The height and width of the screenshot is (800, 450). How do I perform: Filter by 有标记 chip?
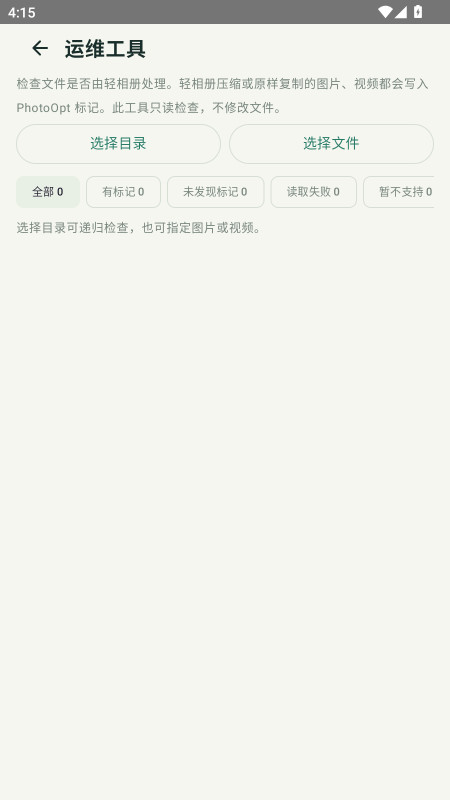(123, 192)
